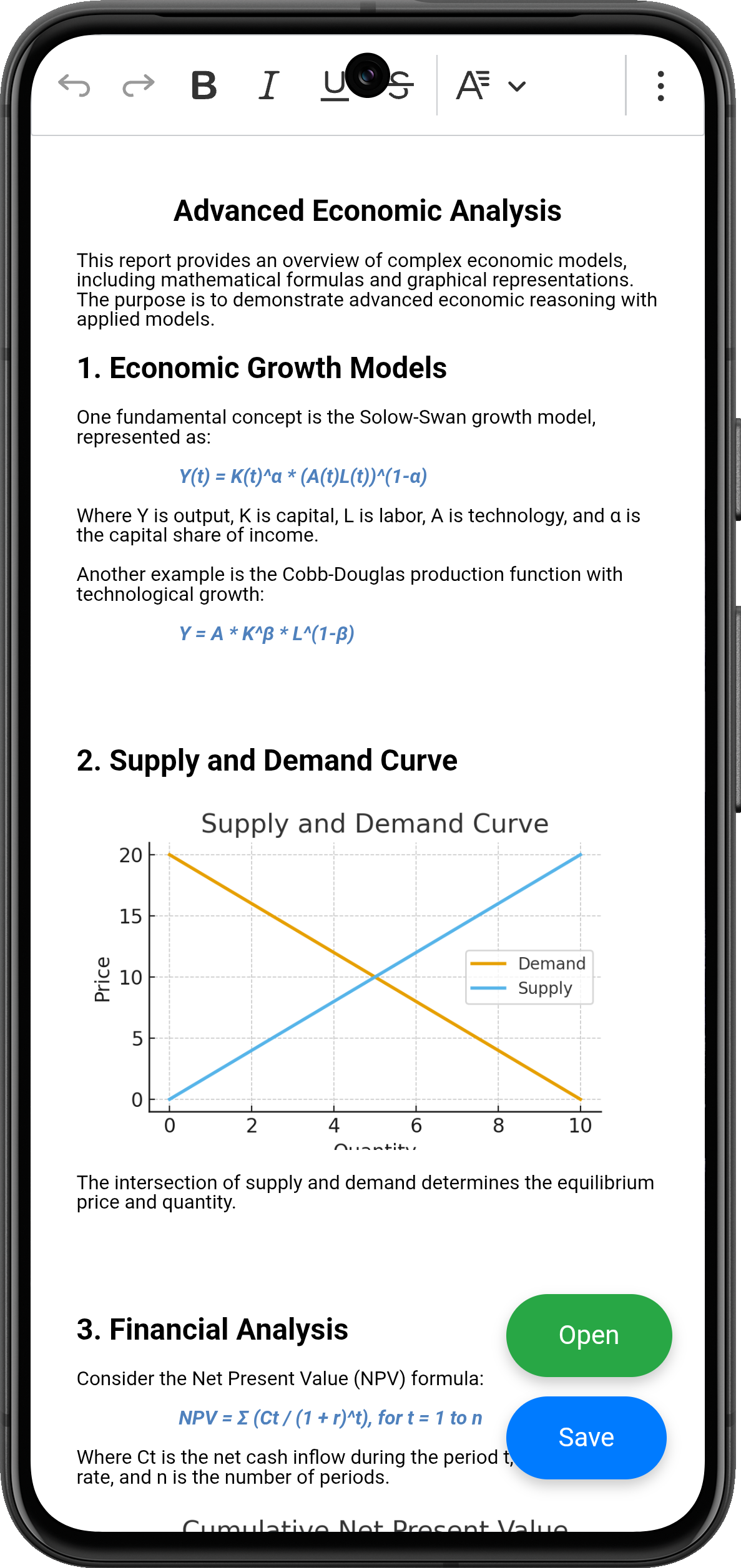741x1568 pixels.
Task: Redo the last action
Action: coord(138,85)
